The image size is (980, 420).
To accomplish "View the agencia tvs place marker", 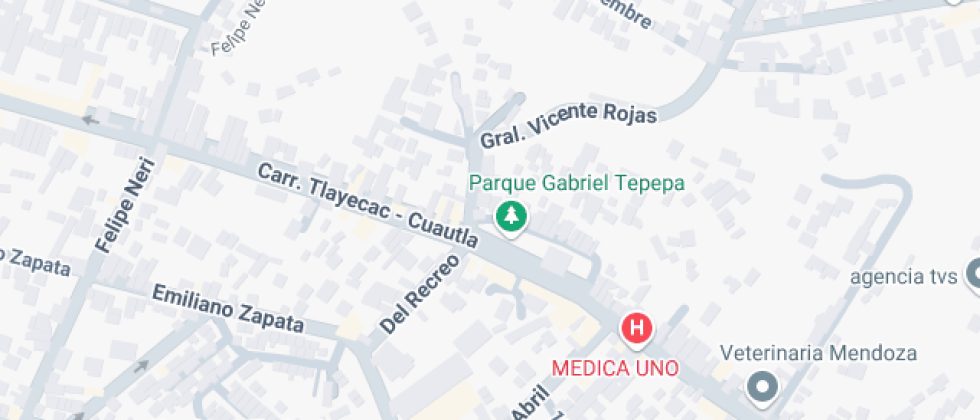I will click(x=972, y=275).
